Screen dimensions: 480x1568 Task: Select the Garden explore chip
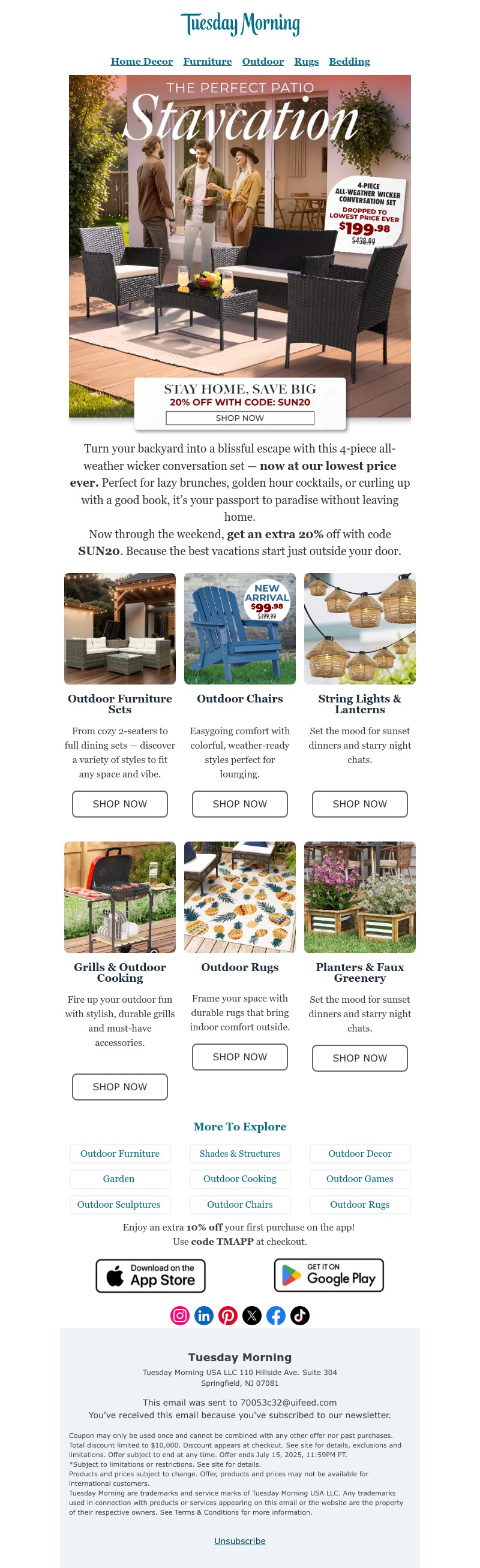(119, 1179)
